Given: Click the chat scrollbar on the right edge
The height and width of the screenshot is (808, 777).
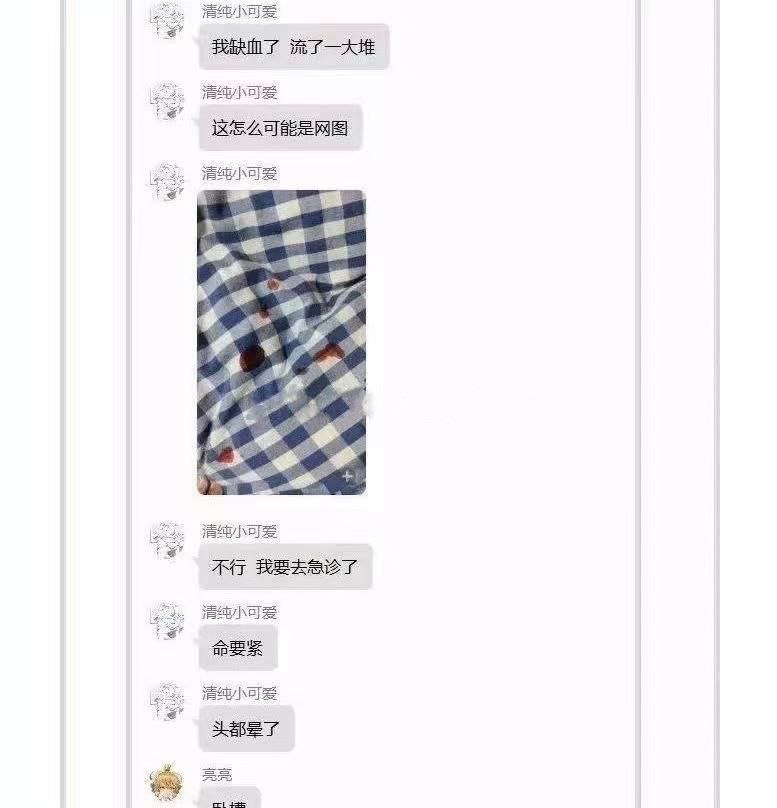Looking at the screenshot, I should coord(716,400).
